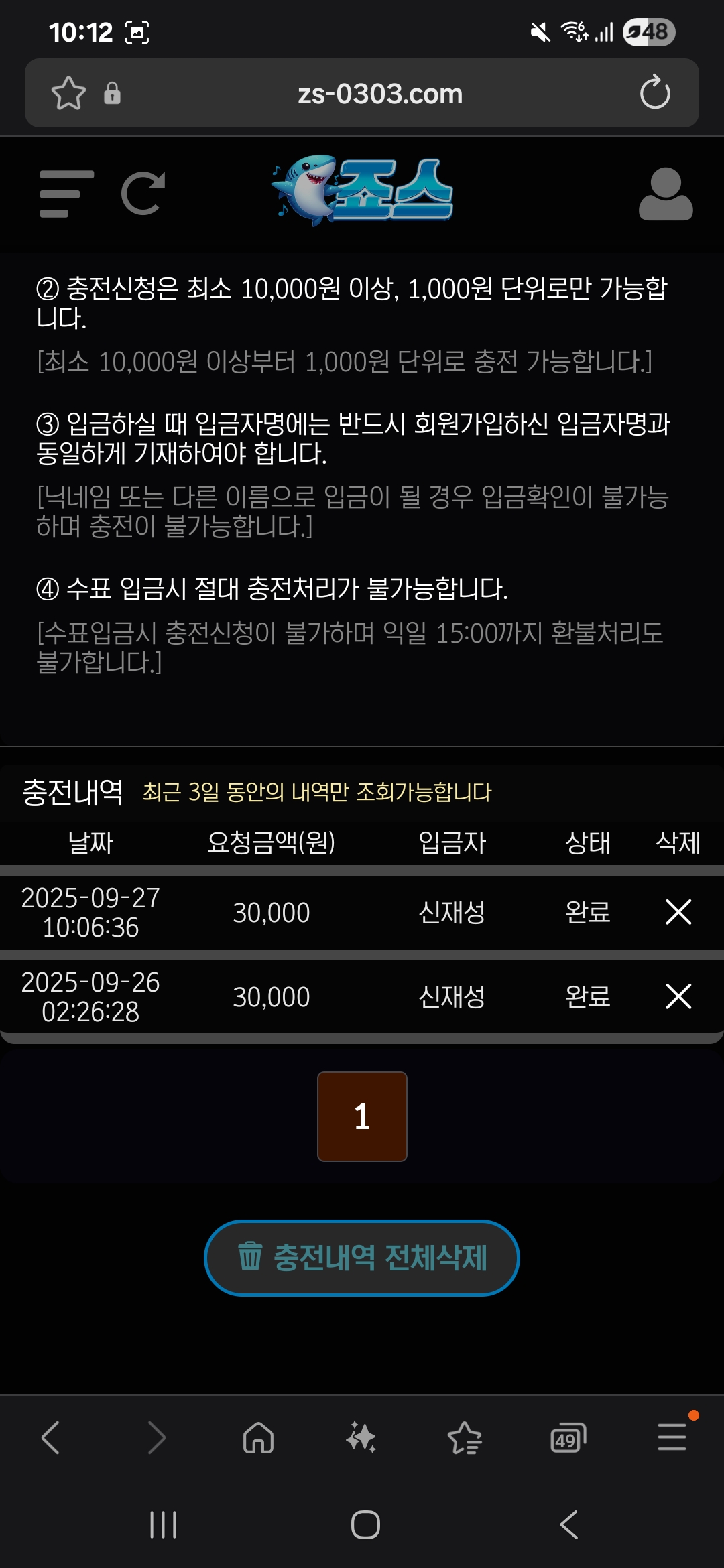This screenshot has height=1568, width=724.
Task: Reload the page from the address bar
Action: pos(655,93)
